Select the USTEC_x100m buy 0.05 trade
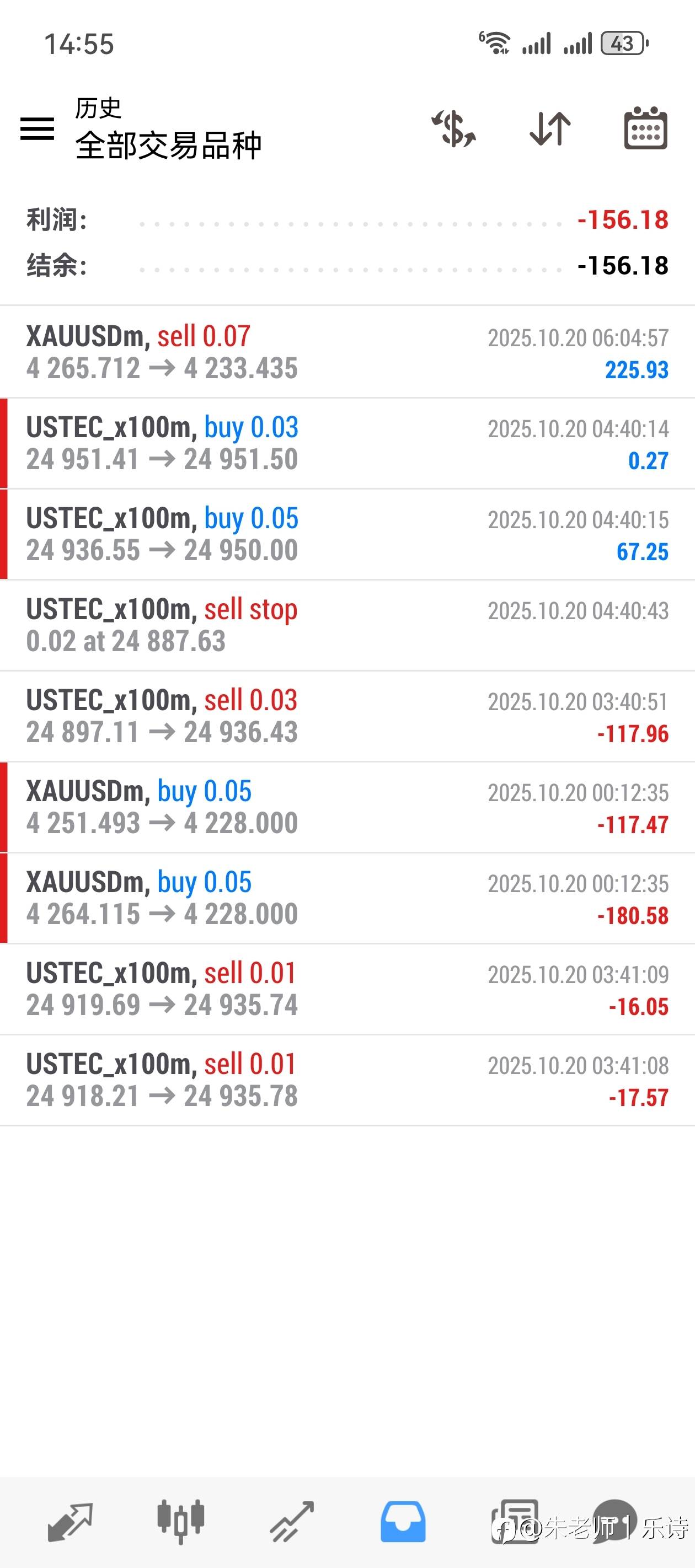Screen dimensions: 695x1568 (x=347, y=534)
